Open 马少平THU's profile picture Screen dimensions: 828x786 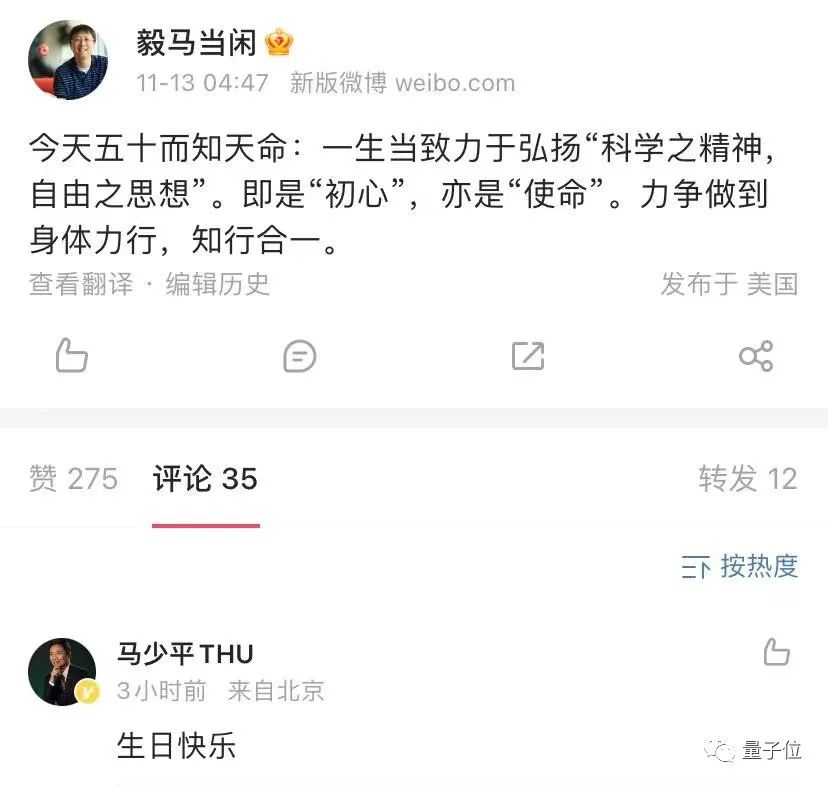(62, 672)
